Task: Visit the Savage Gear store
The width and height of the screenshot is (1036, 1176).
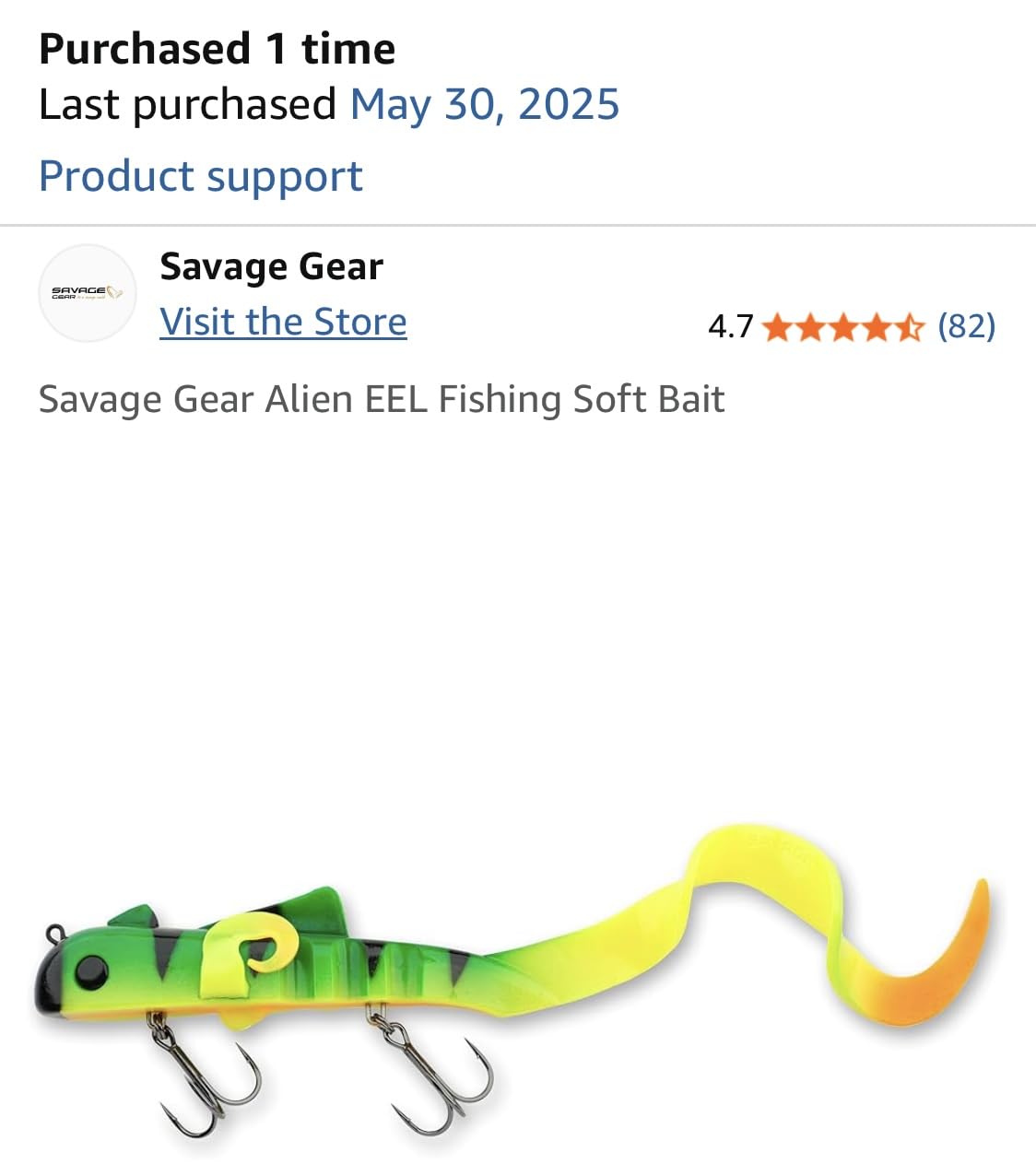Action: [283, 322]
